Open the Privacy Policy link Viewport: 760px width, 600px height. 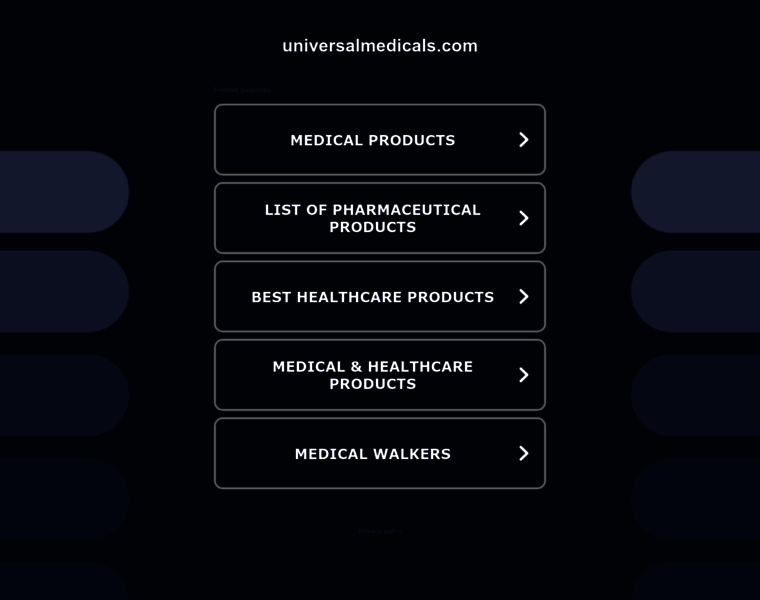pyautogui.click(x=380, y=532)
